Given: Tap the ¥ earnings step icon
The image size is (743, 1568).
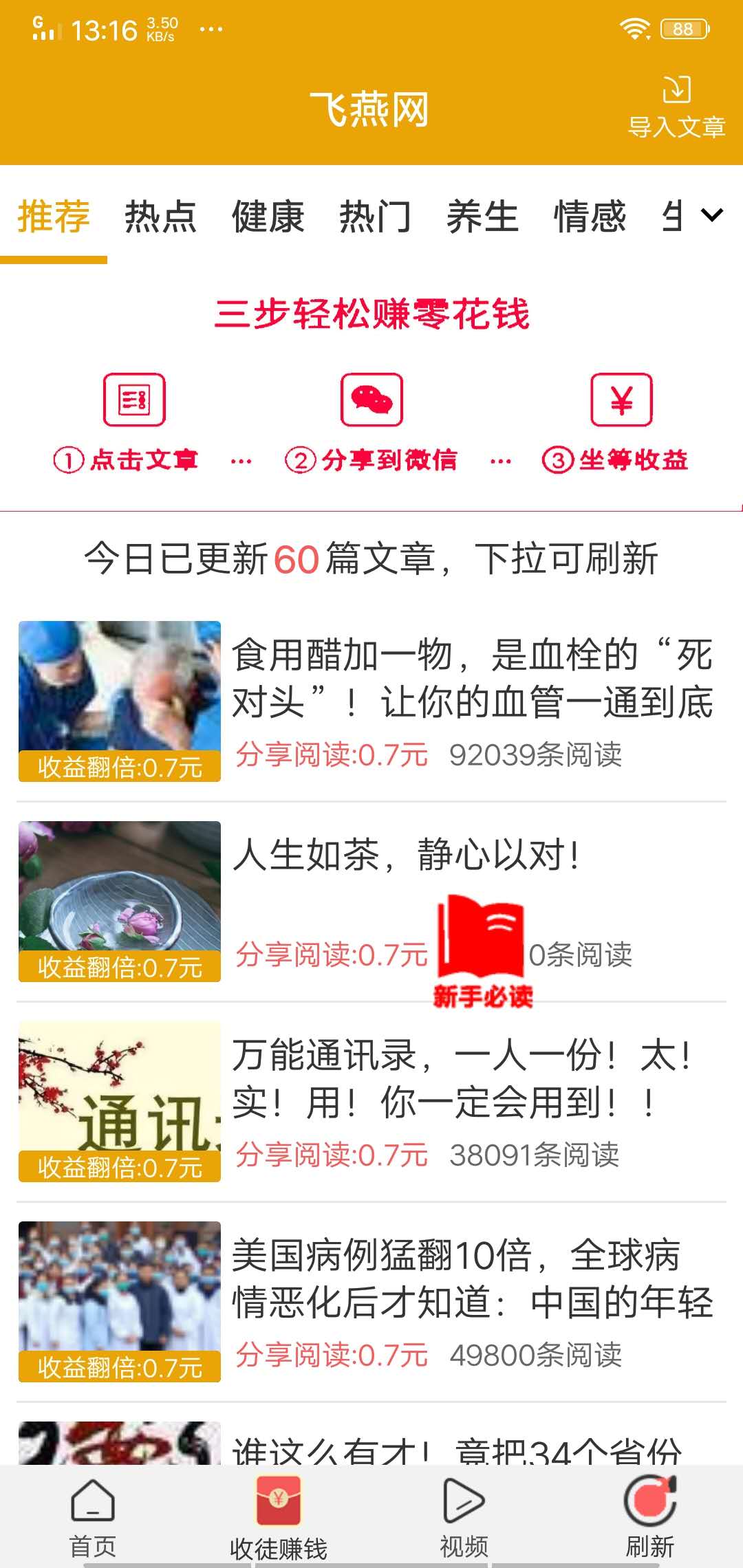Looking at the screenshot, I should 621,401.
